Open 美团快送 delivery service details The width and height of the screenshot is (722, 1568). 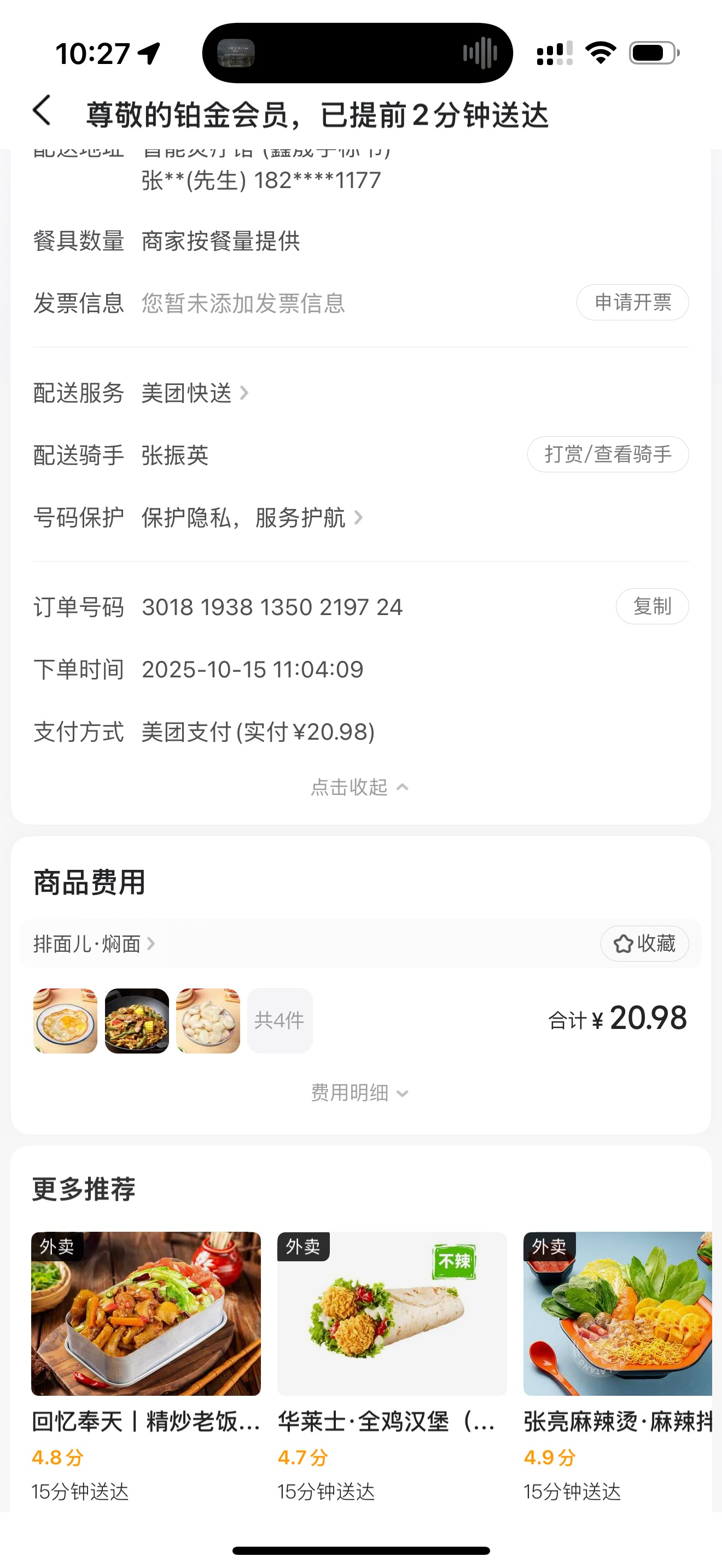(x=194, y=393)
